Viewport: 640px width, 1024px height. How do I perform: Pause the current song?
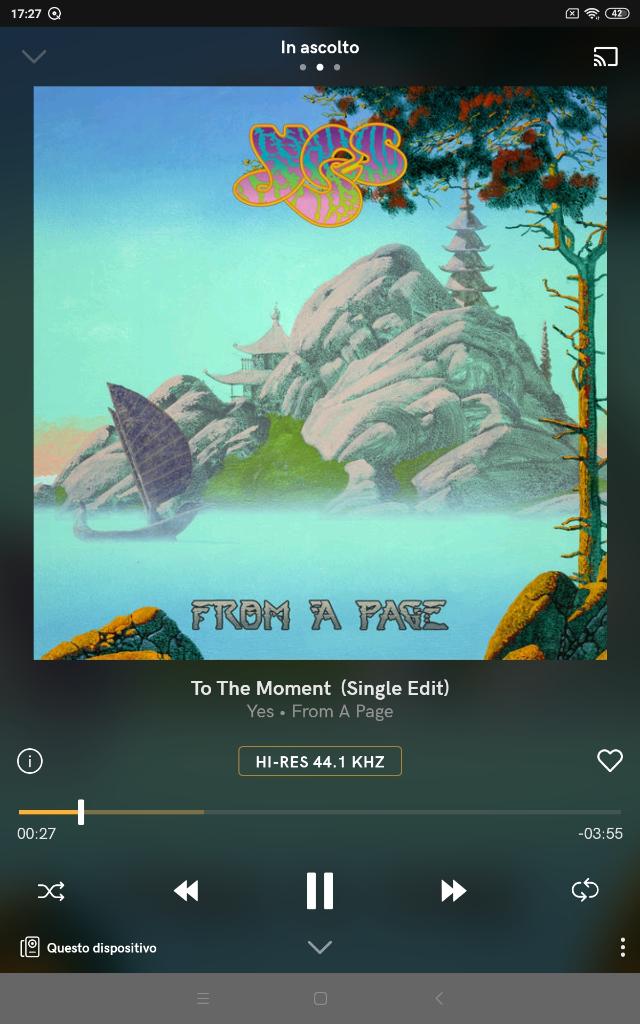pyautogui.click(x=320, y=891)
